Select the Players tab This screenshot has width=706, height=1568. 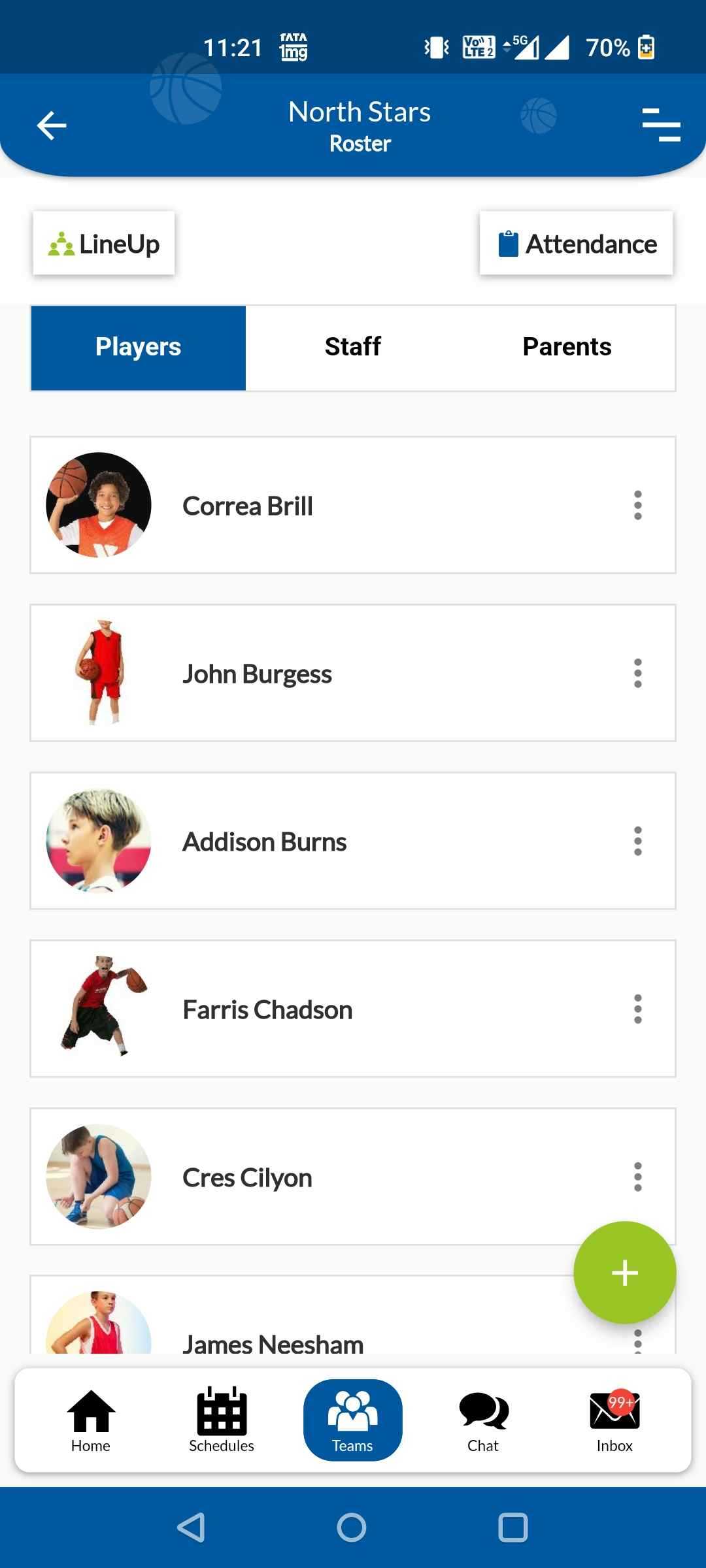pos(139,347)
